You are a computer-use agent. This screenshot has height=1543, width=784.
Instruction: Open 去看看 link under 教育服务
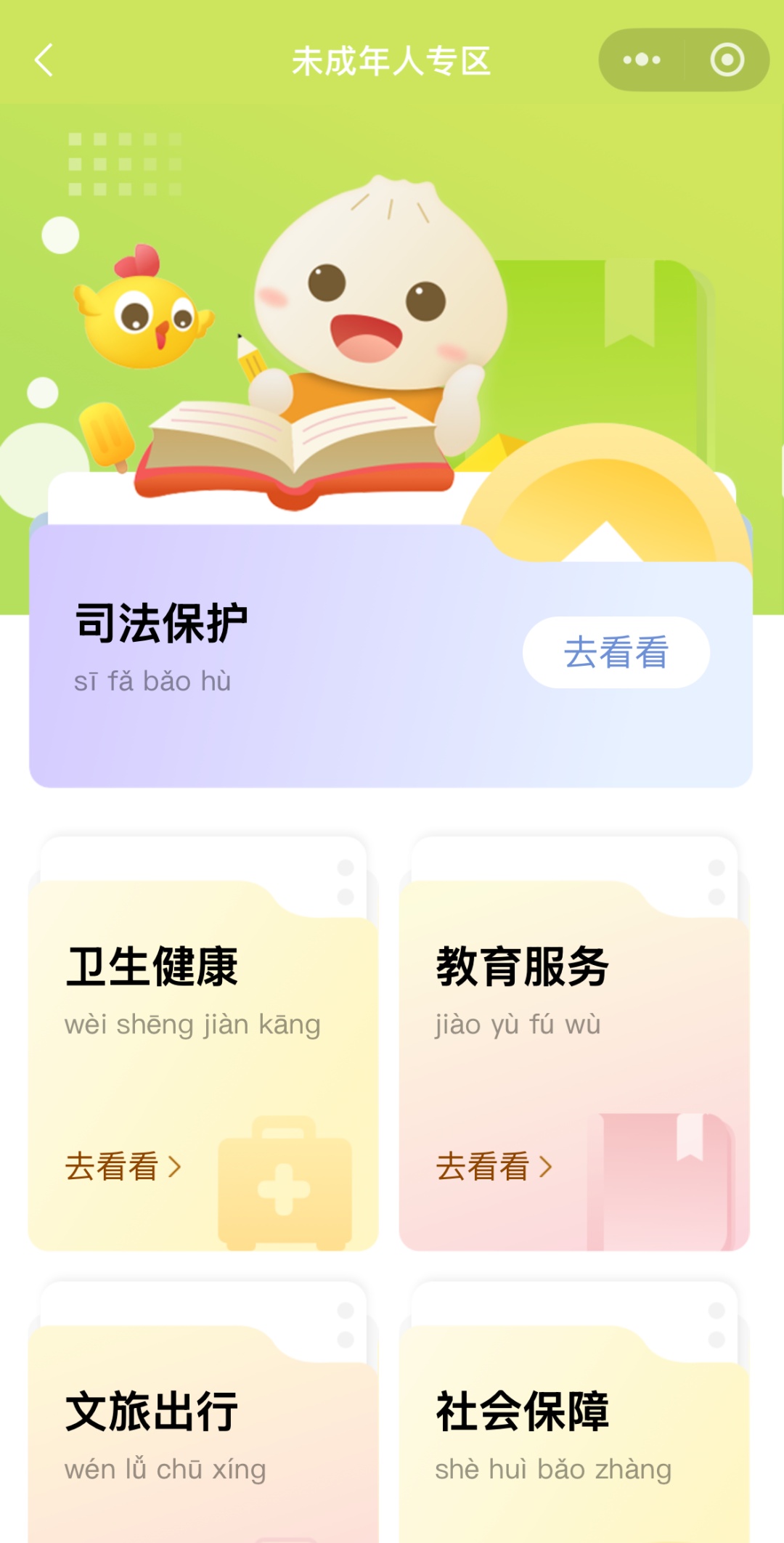tap(494, 1167)
